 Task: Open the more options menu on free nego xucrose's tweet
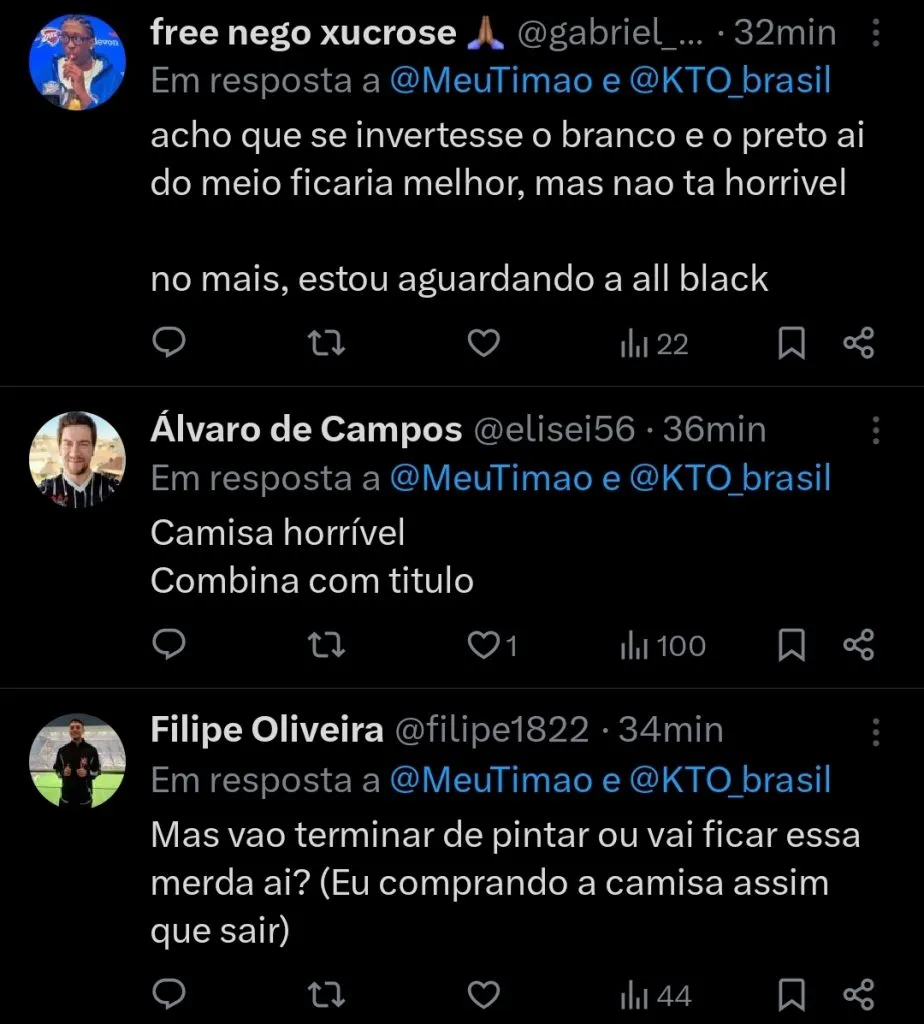(x=875, y=33)
